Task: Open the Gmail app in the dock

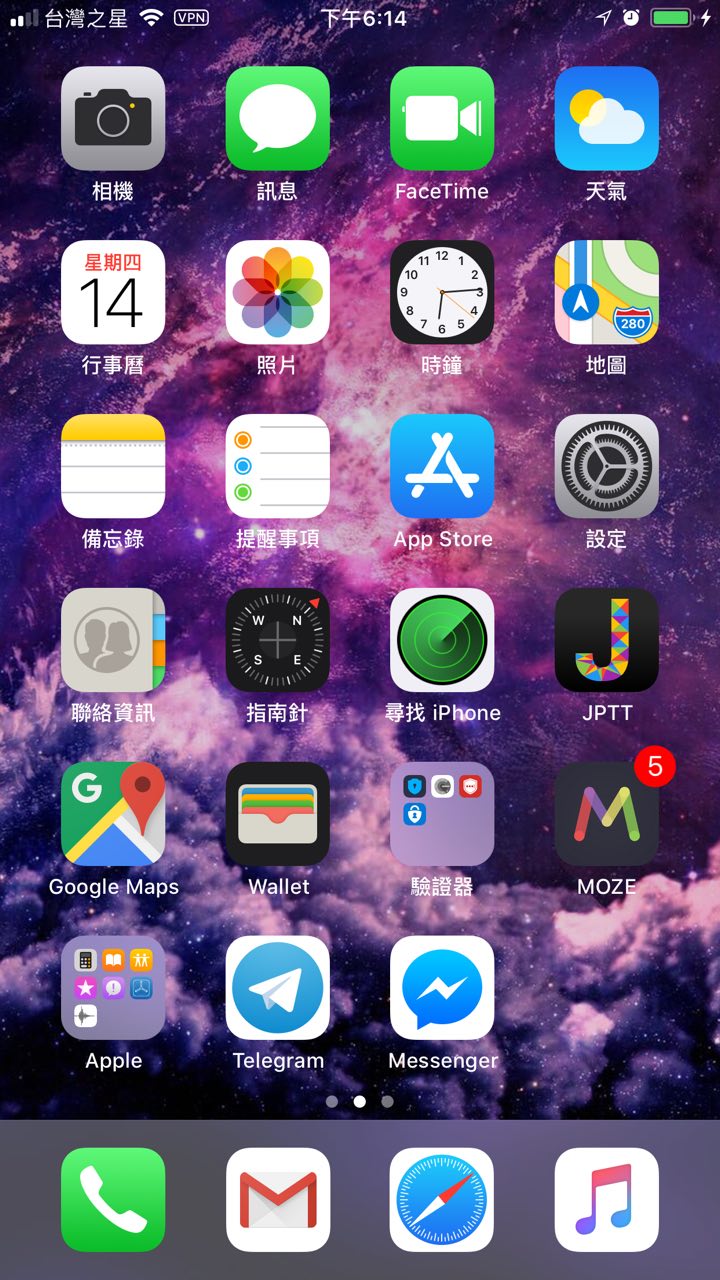Action: click(277, 1200)
